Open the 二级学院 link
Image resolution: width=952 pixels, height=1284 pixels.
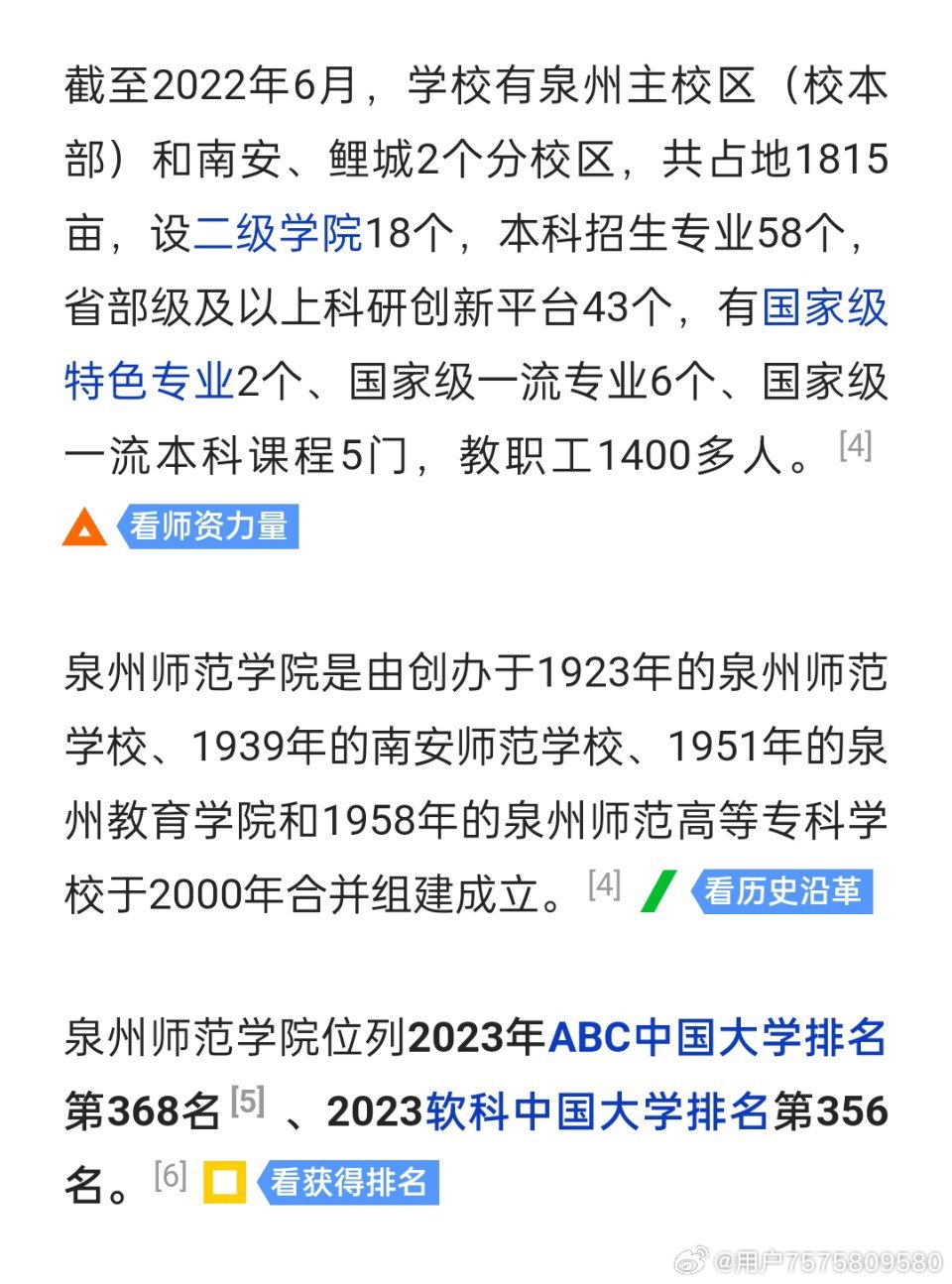click(278, 233)
